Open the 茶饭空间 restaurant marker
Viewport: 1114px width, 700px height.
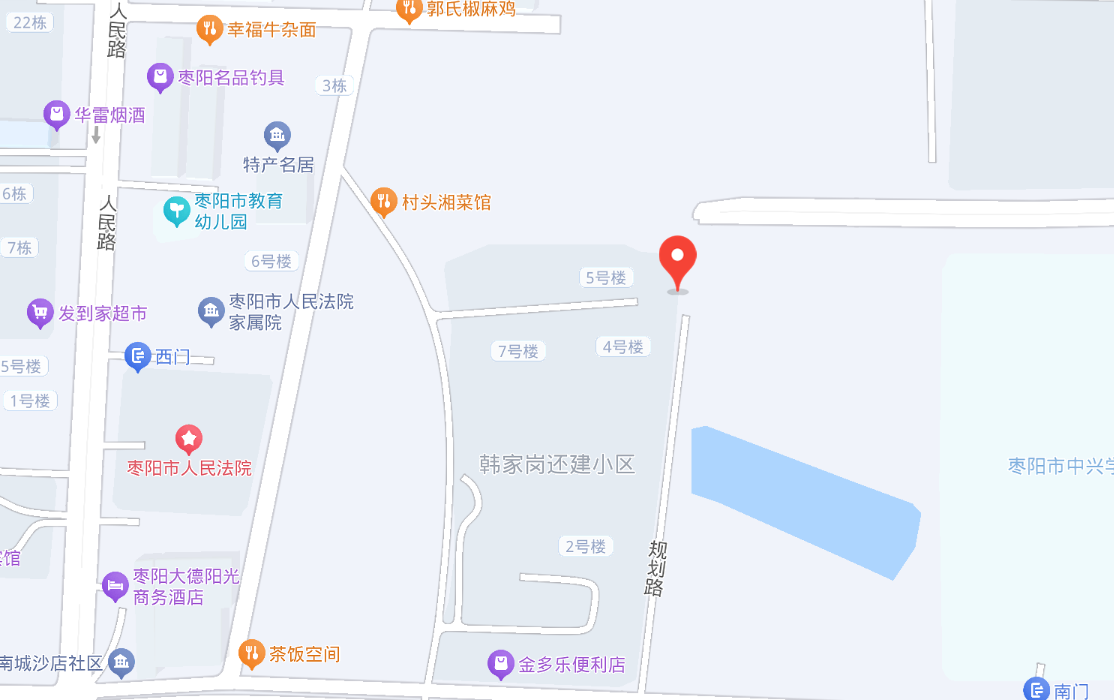coord(251,654)
